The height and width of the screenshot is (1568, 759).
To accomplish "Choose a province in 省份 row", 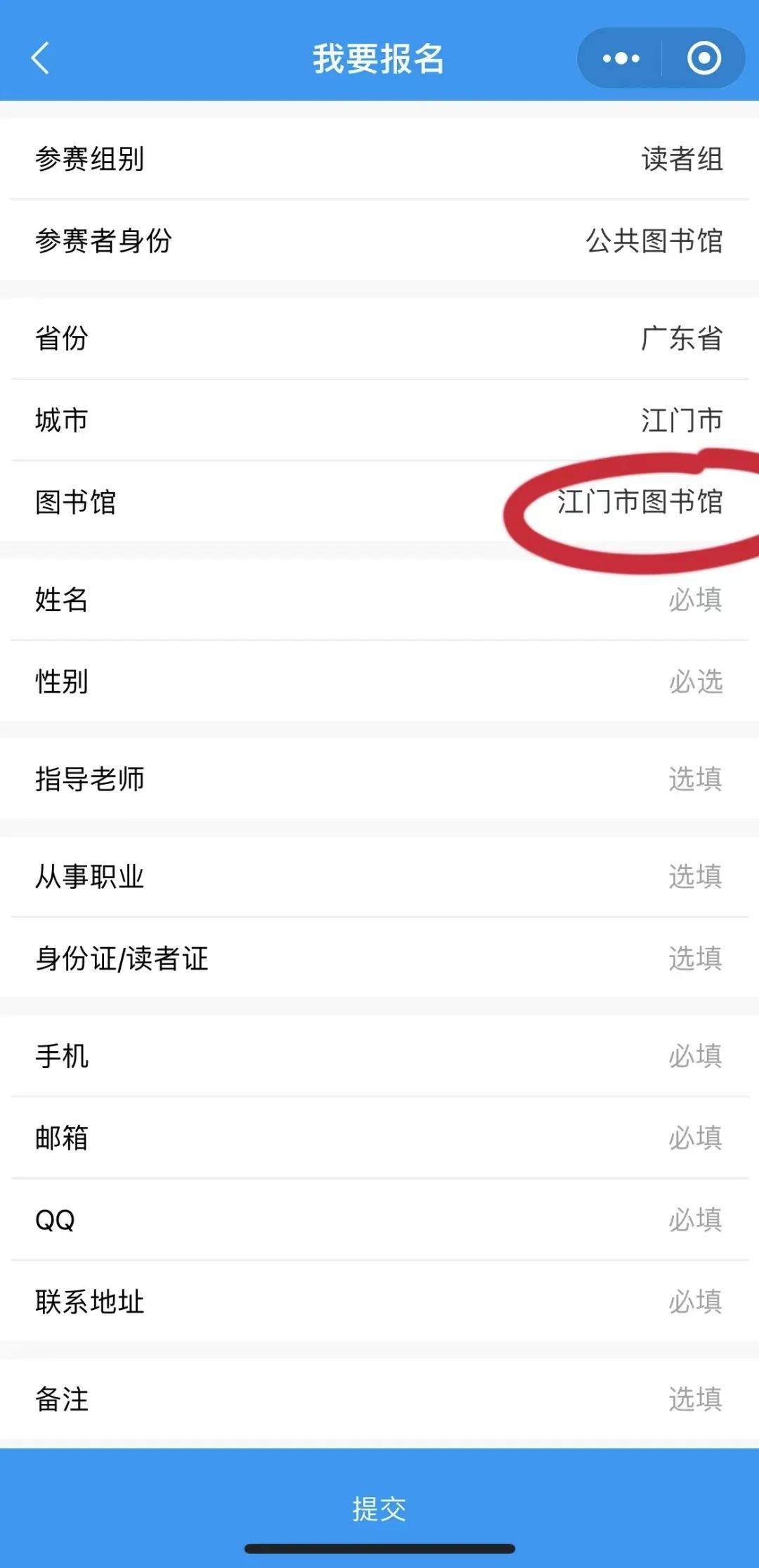I will coord(680,338).
